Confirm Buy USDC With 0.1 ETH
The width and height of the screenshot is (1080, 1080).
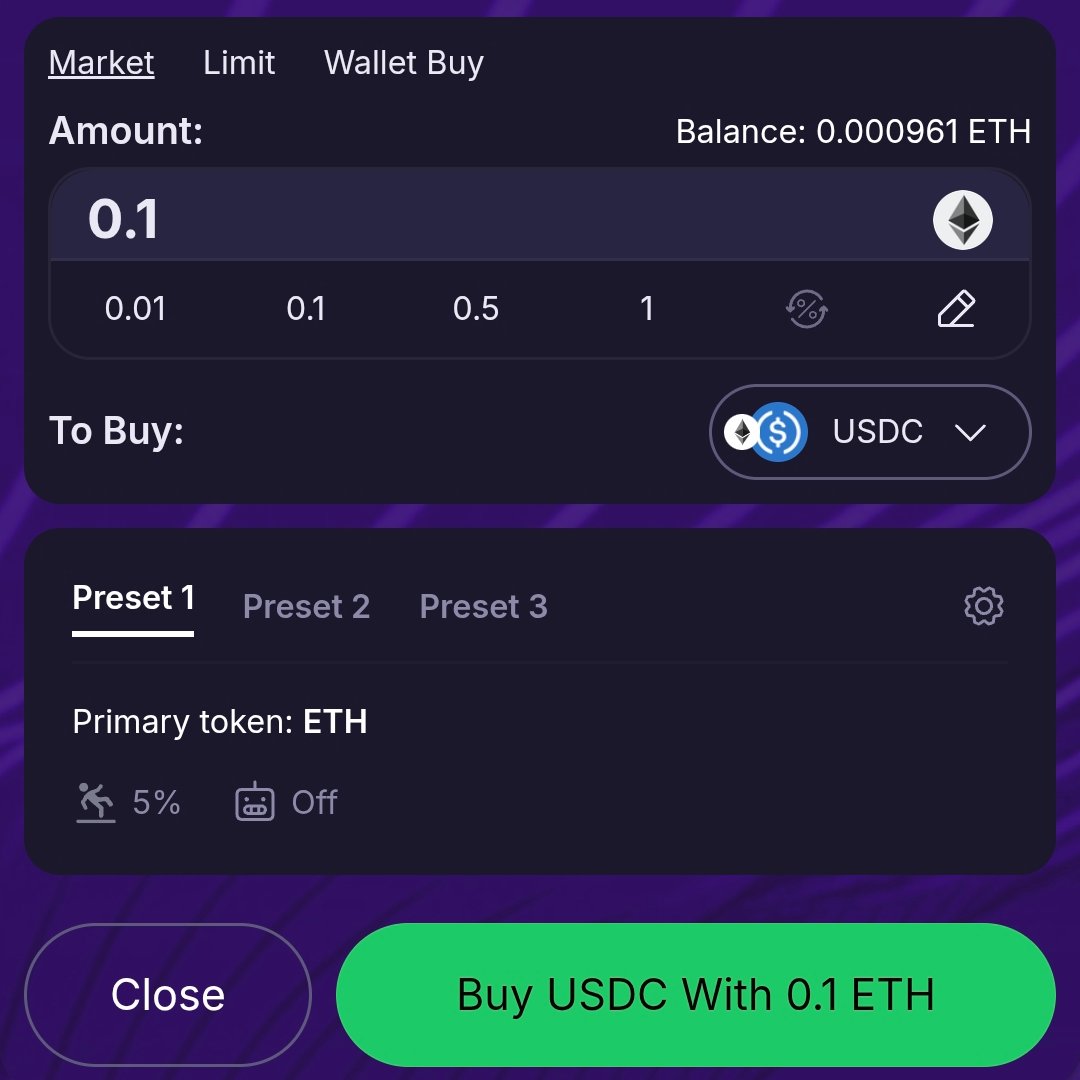click(695, 995)
